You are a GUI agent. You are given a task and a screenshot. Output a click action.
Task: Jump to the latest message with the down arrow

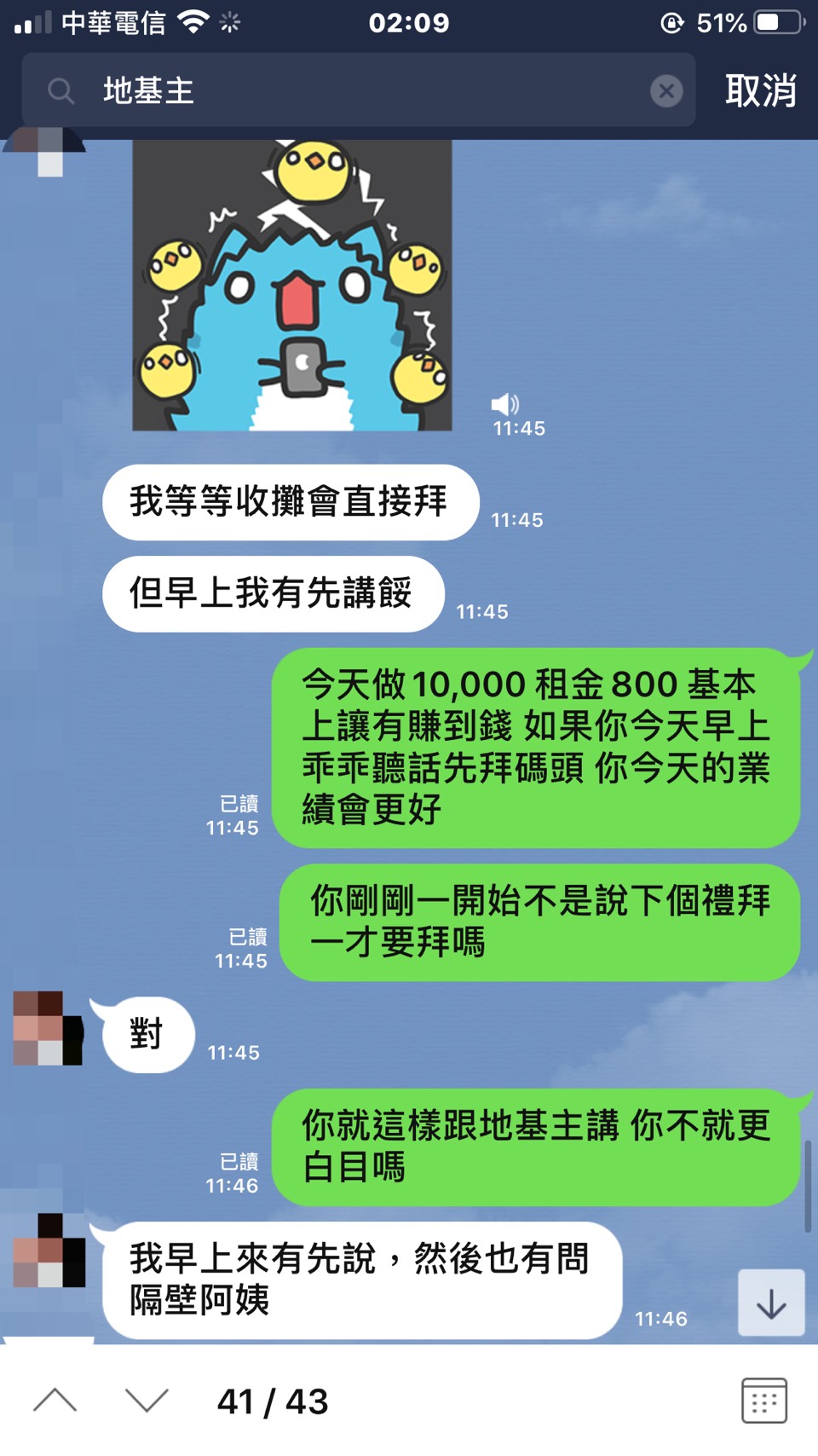[x=771, y=1303]
